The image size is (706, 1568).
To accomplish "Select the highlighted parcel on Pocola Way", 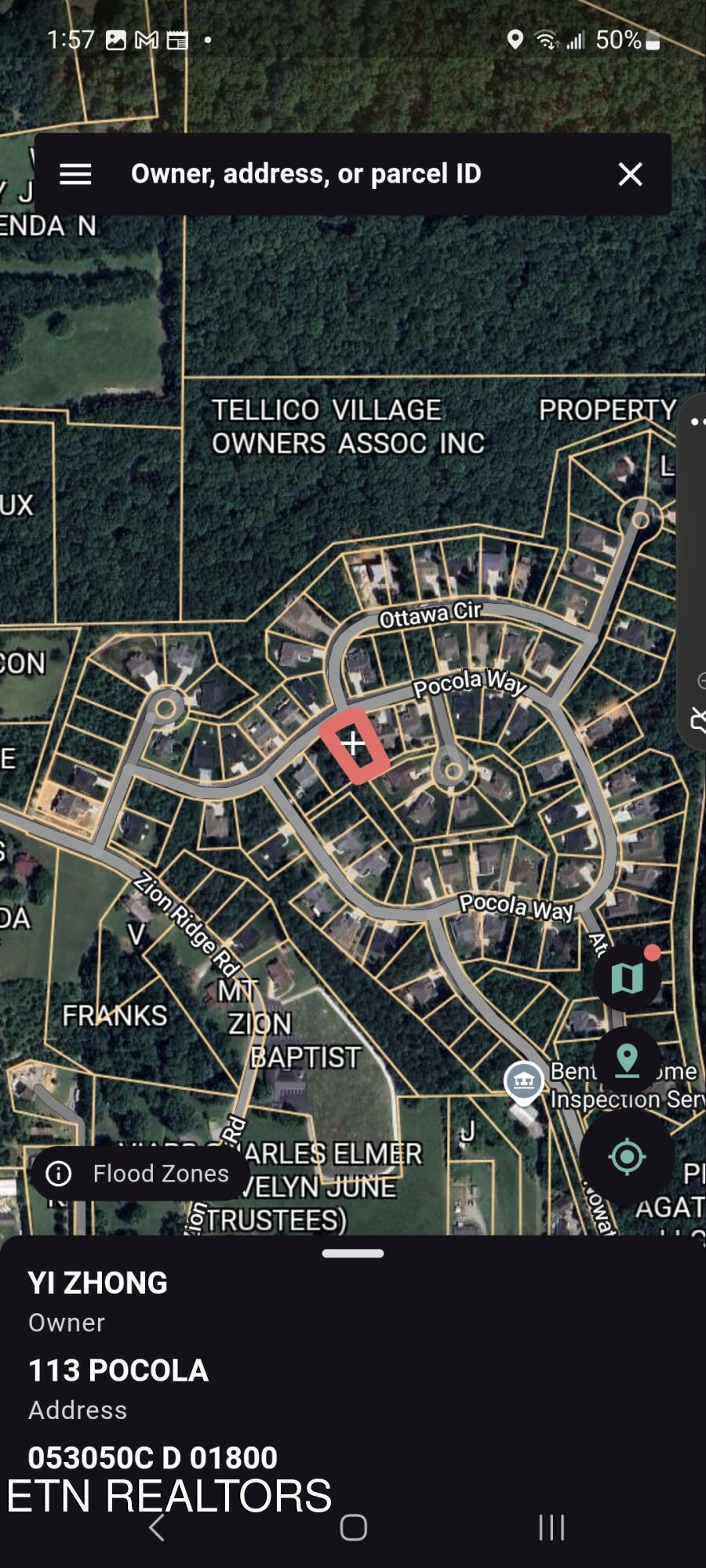I will [354, 743].
